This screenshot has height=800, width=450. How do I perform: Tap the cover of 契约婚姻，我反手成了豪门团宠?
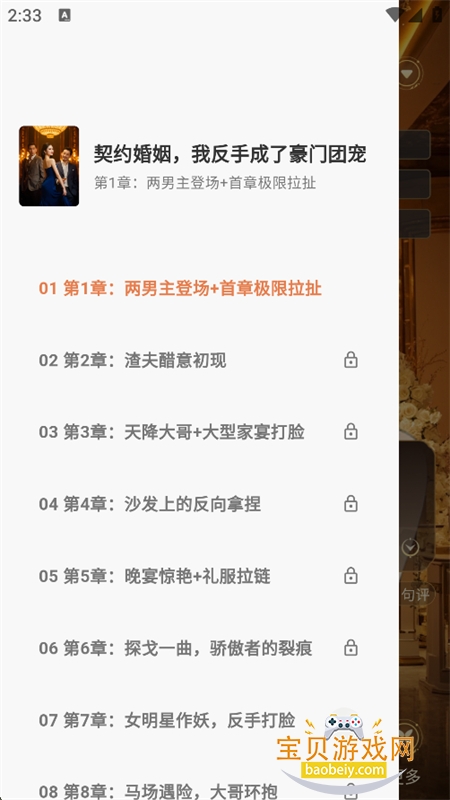[49, 166]
